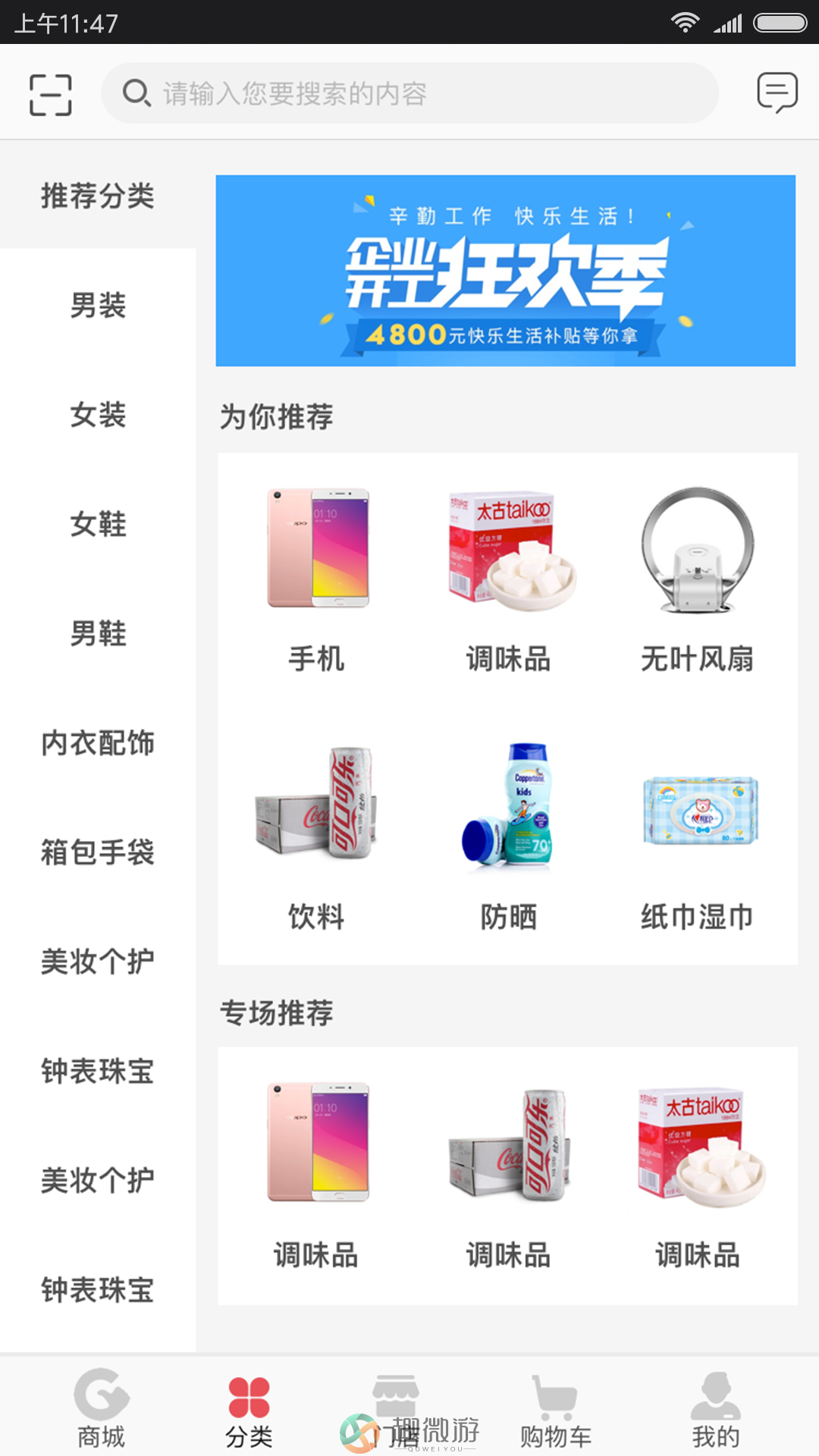Switch to the 男鞋 category
819x1456 pixels.
click(98, 632)
